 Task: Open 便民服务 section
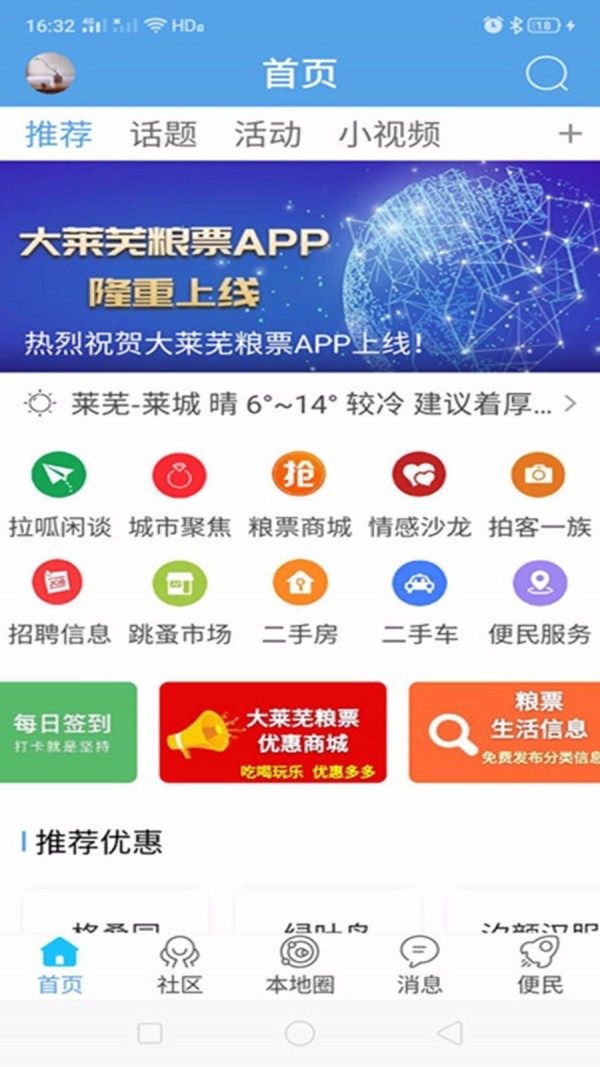pos(539,601)
